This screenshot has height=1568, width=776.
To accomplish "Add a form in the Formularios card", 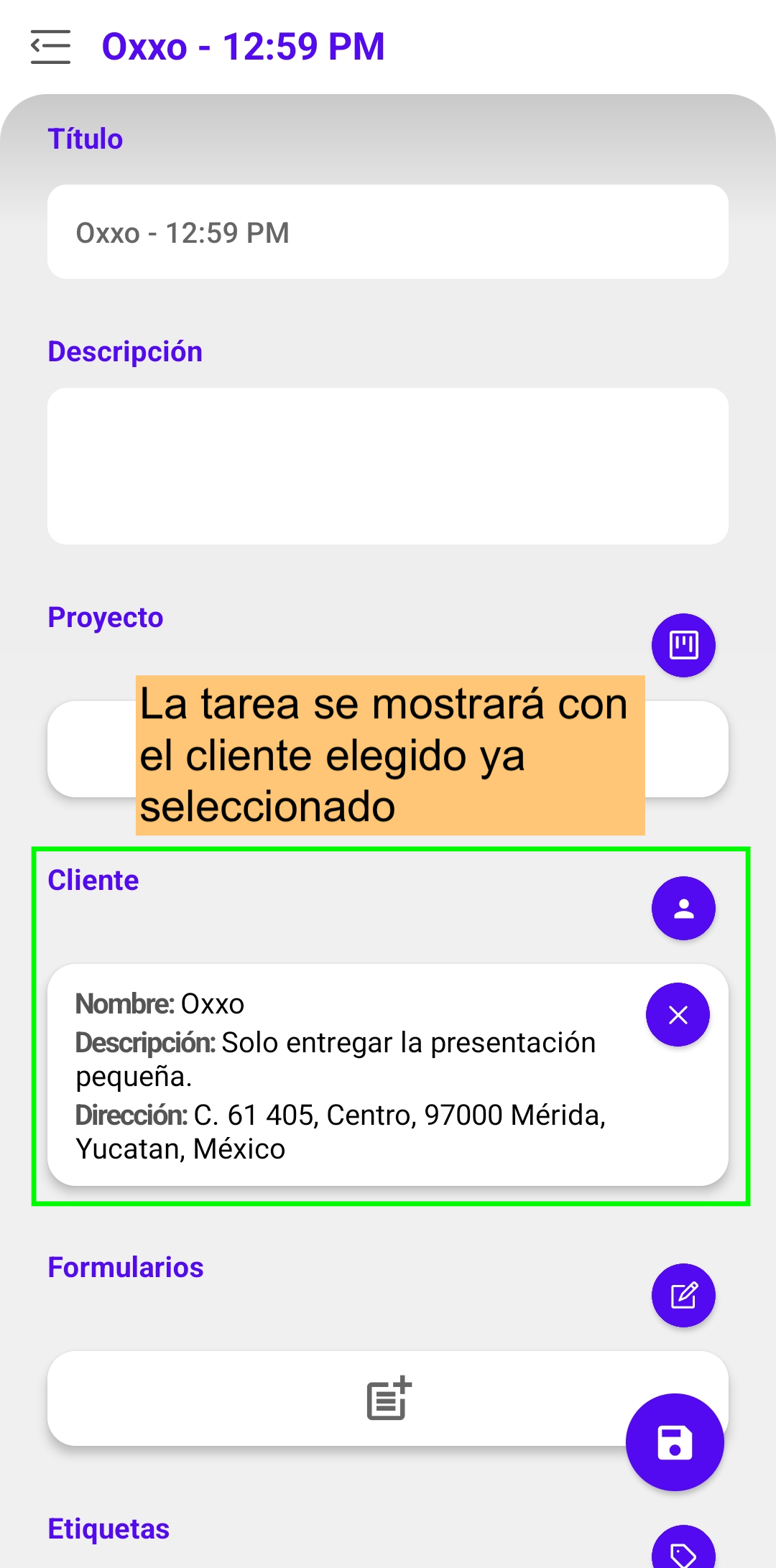I will (x=389, y=1398).
